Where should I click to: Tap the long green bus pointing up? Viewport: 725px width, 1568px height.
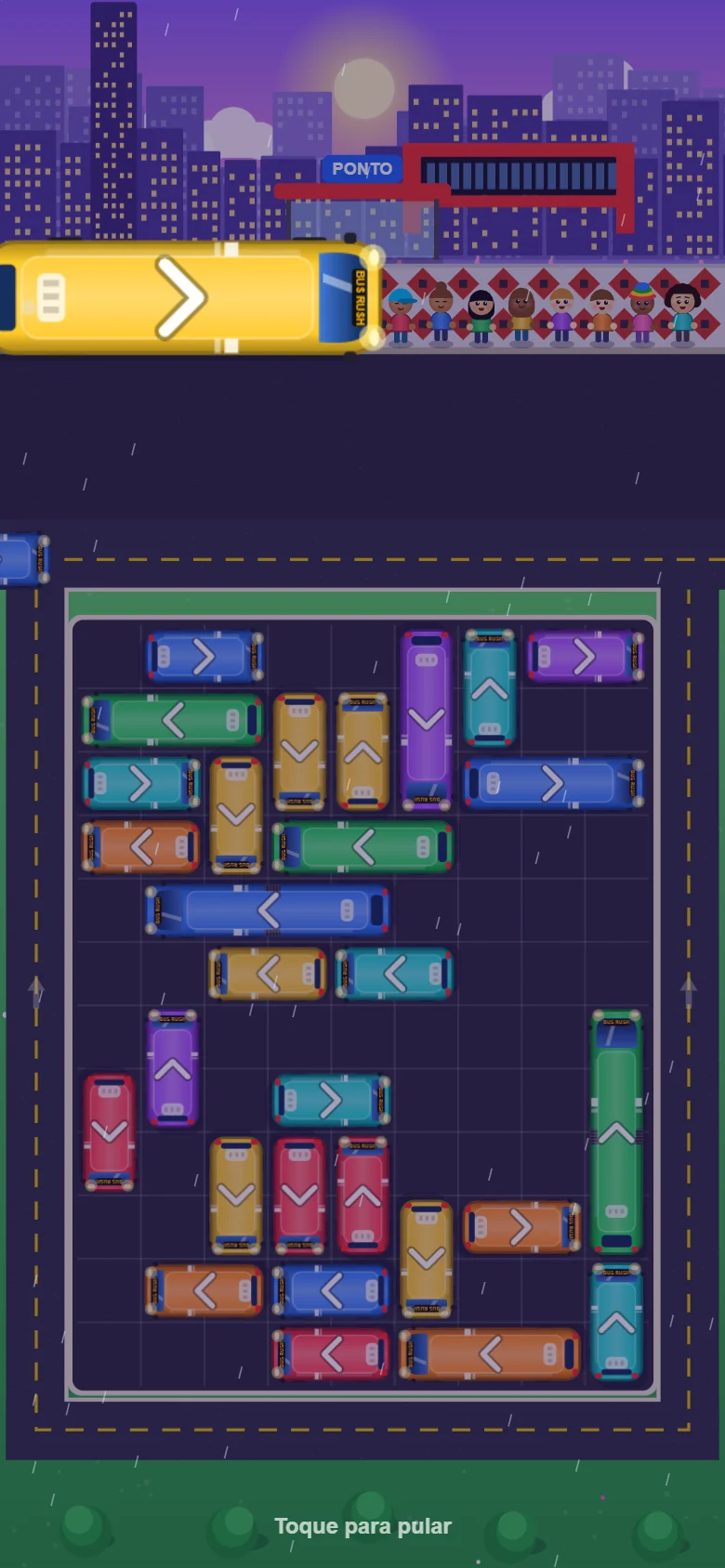click(616, 1132)
